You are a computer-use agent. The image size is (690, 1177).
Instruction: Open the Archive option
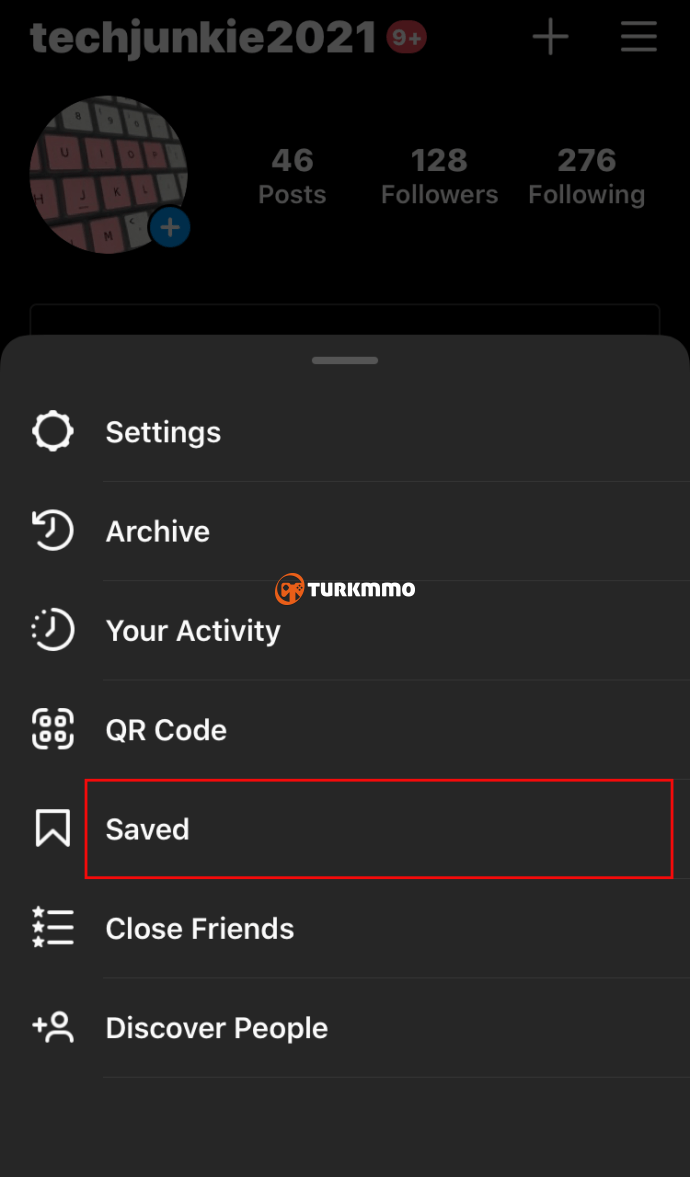tap(345, 531)
